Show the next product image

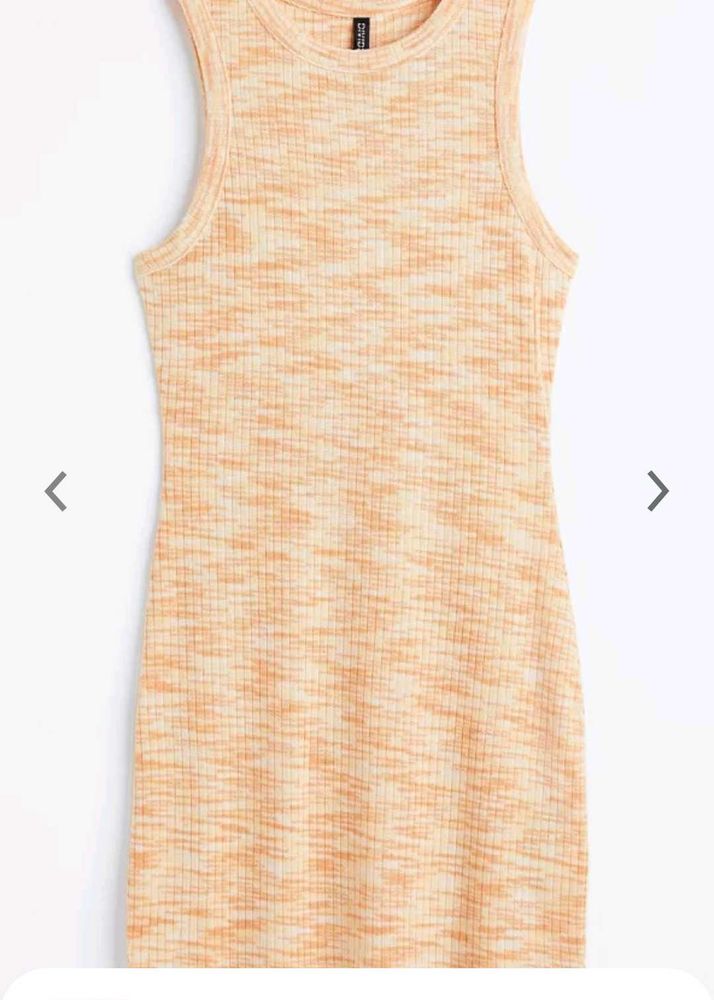[x=657, y=491]
